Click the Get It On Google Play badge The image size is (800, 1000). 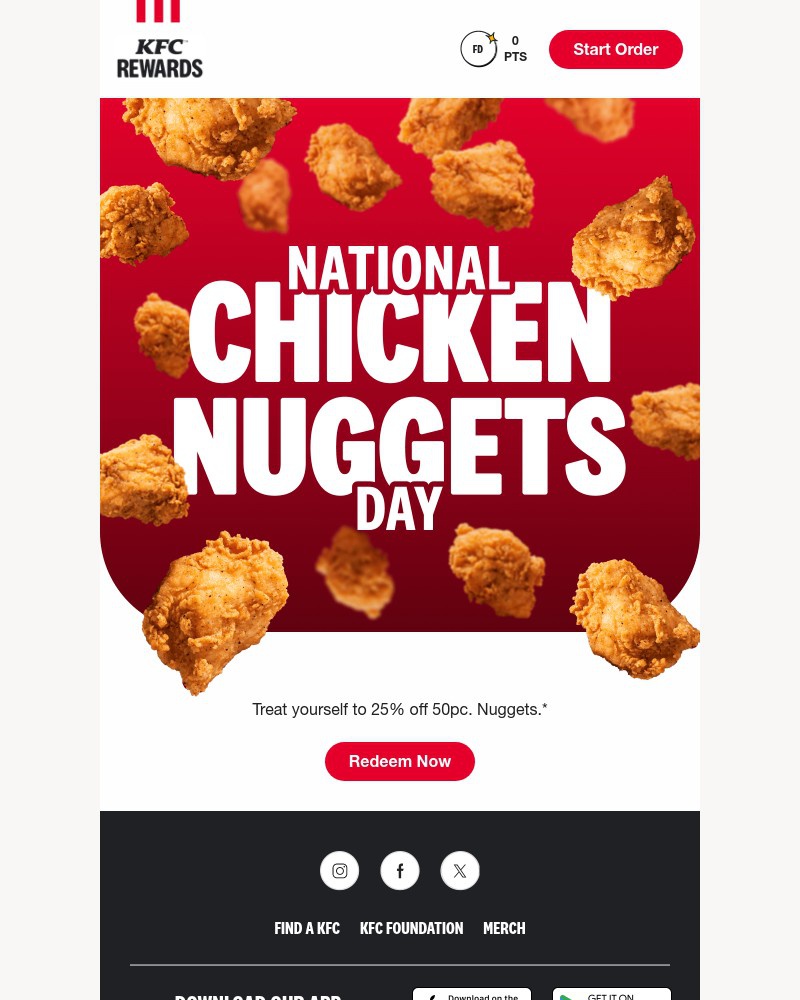pos(612,995)
